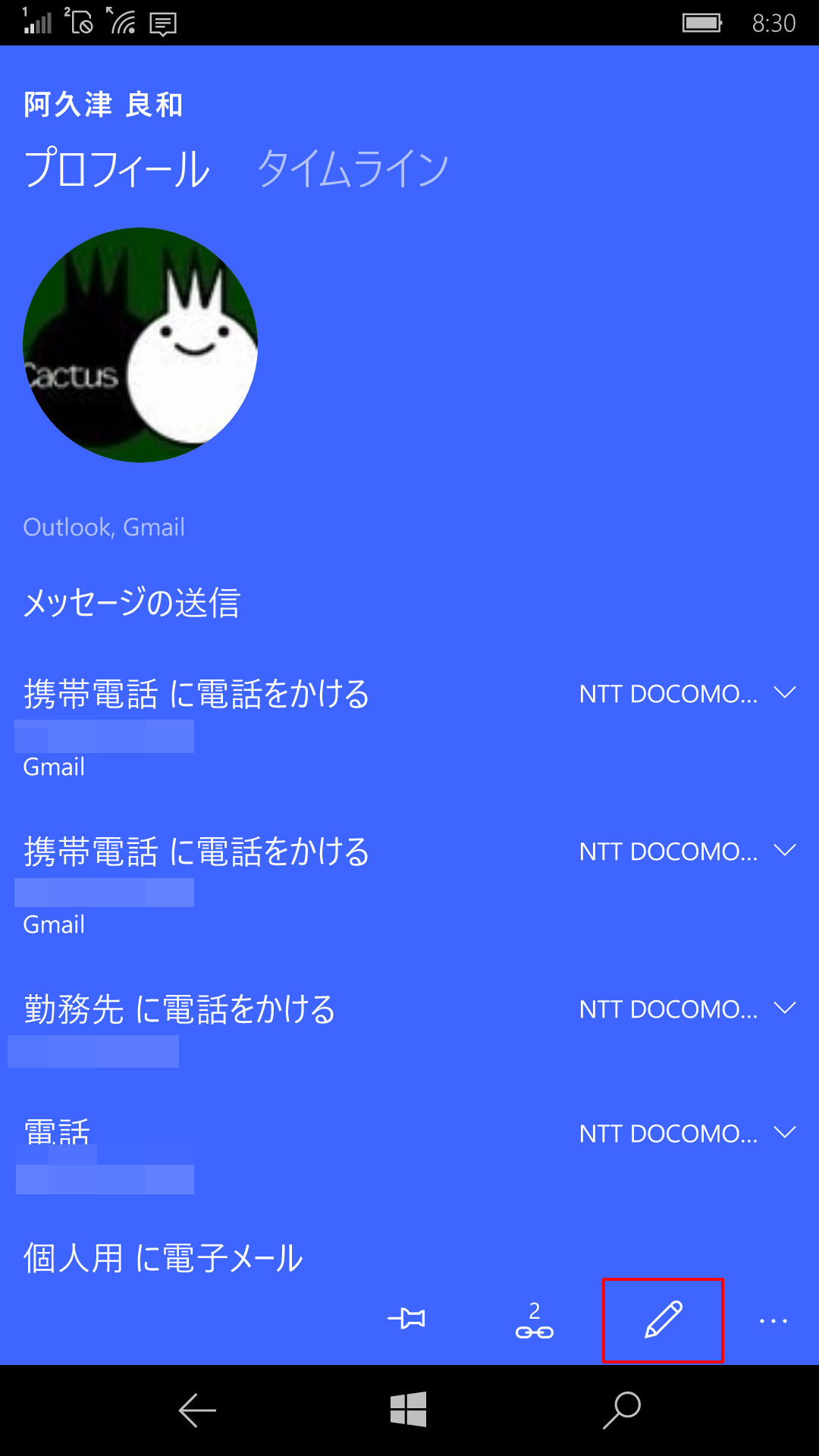Expand the NTT DOCOMO dropdown next to 携帯電話
Image resolution: width=819 pixels, height=1456 pixels.
click(785, 694)
